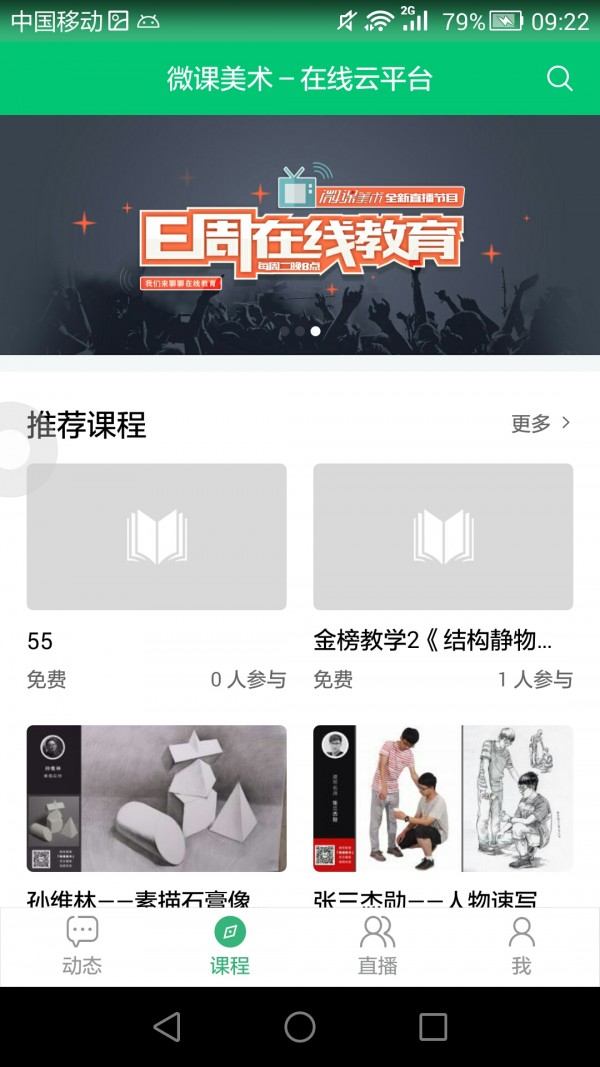Switch to the 直播 tab
Screen dimensions: 600x1067
click(377, 946)
